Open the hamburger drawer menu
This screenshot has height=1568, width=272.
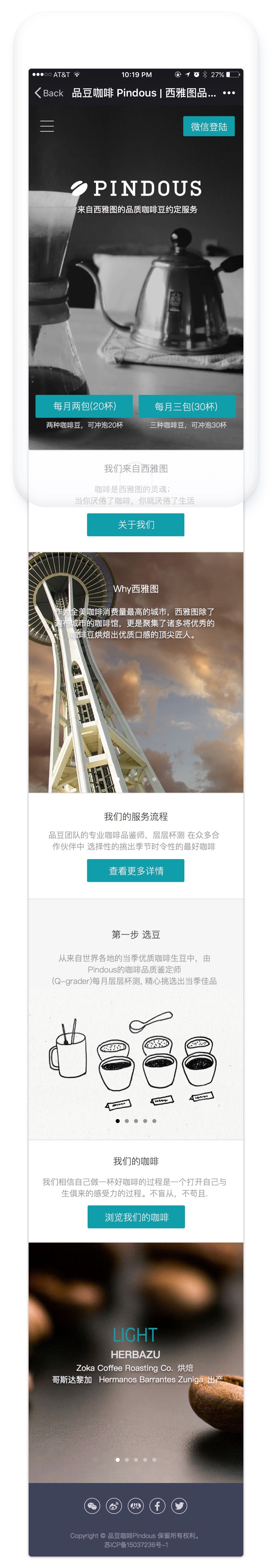47,126
